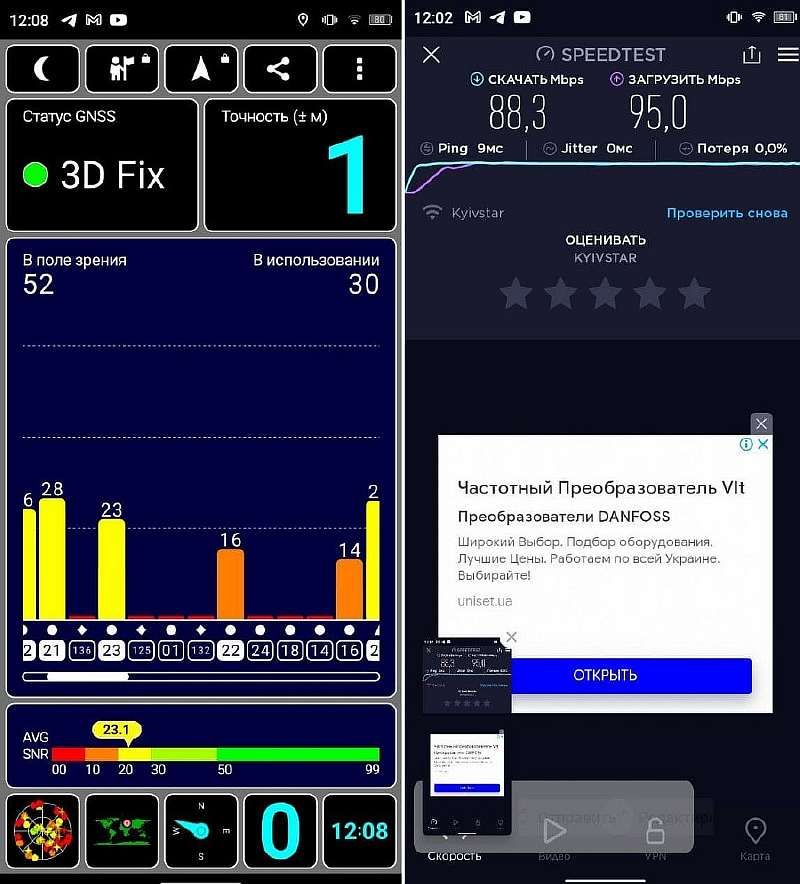The width and height of the screenshot is (800, 884).
Task: Open the compass view
Action: pyautogui.click(x=201, y=830)
